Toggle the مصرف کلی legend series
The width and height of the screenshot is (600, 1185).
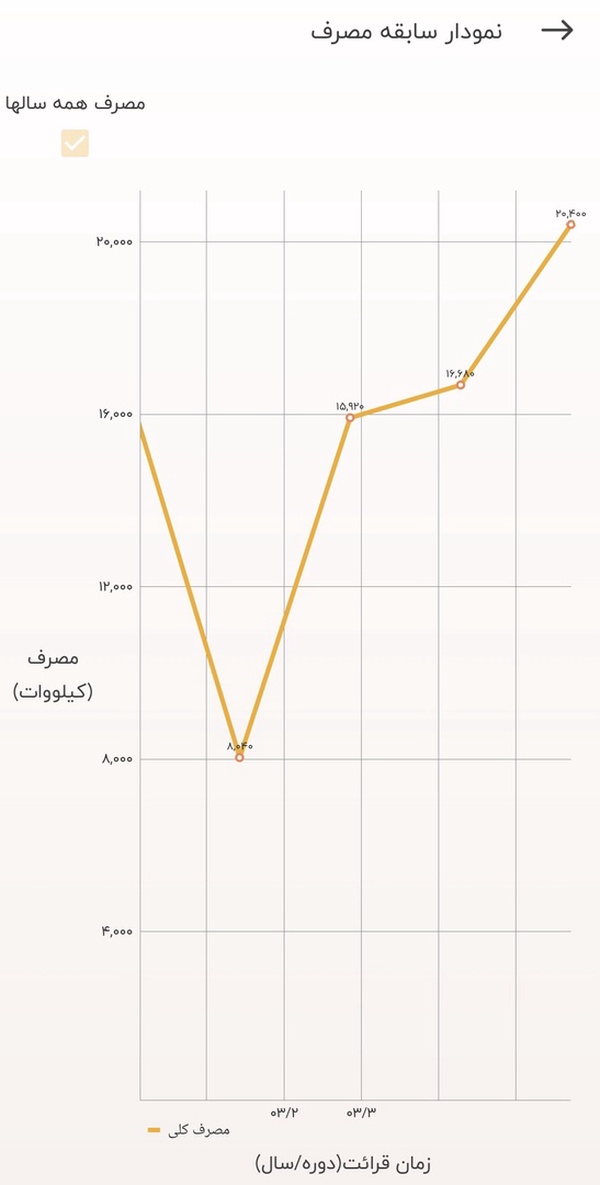click(x=188, y=1131)
